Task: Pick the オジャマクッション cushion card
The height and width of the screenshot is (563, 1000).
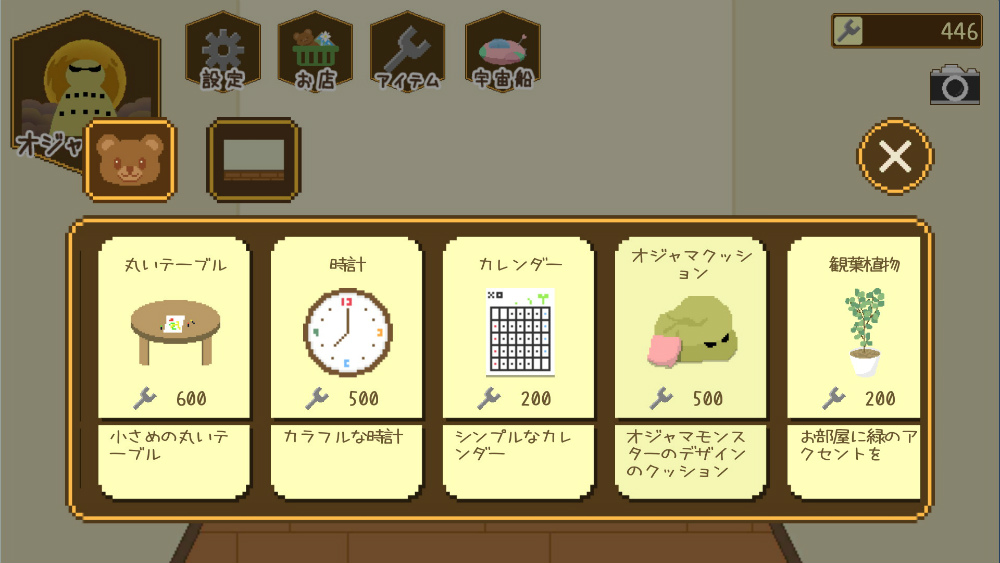Action: point(691,330)
